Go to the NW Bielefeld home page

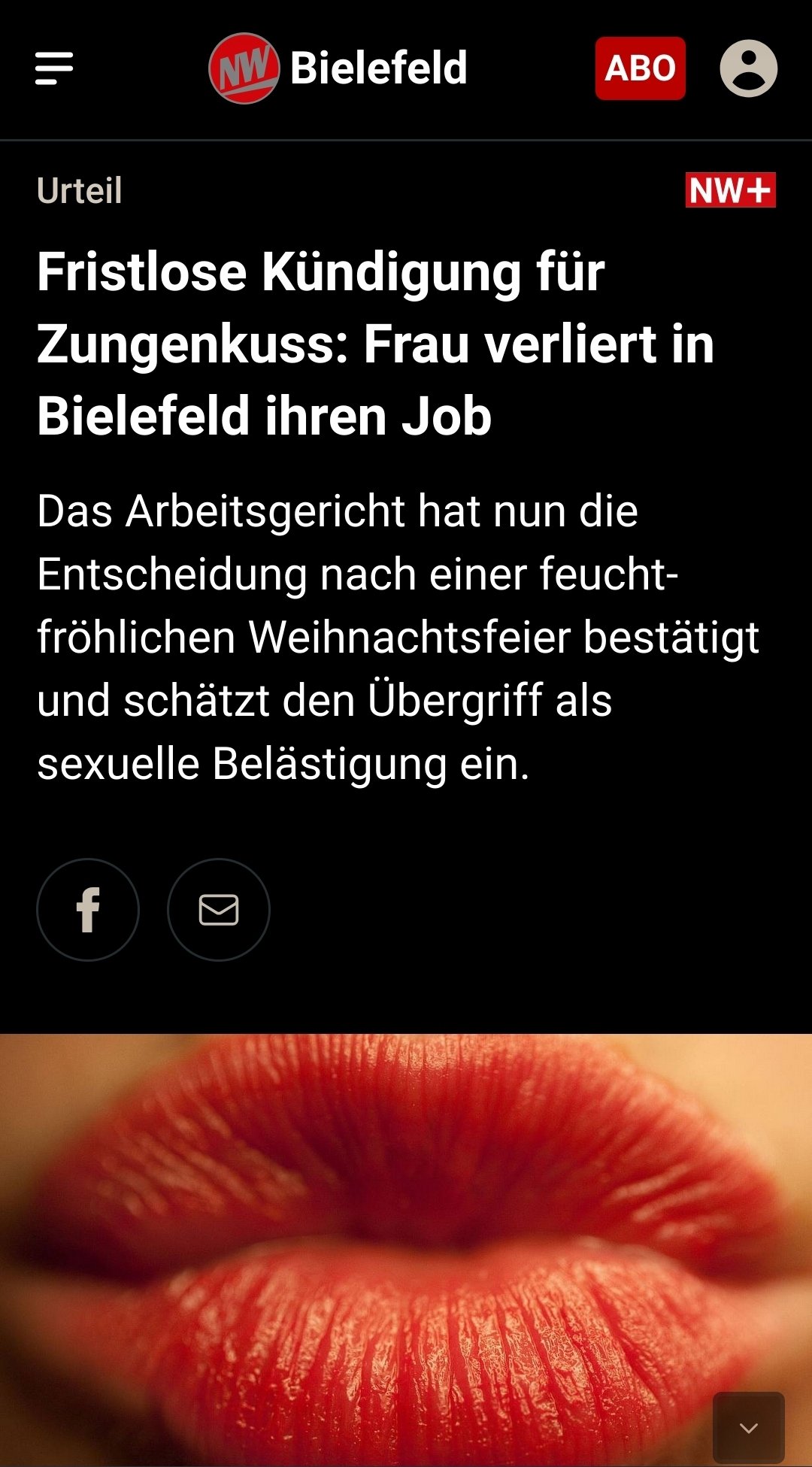(338, 68)
